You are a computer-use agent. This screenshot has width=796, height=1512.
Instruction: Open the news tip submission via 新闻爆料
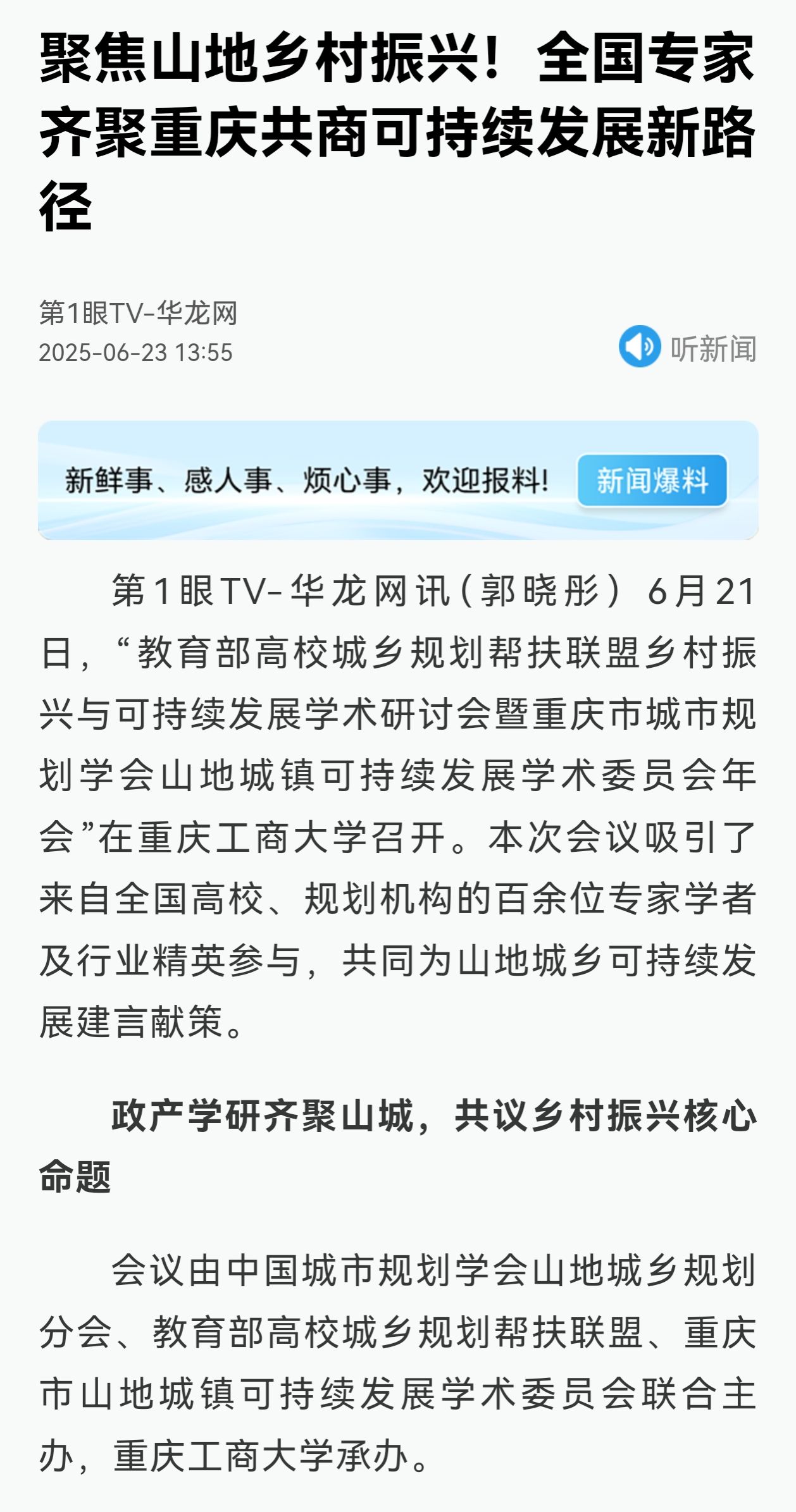[652, 481]
